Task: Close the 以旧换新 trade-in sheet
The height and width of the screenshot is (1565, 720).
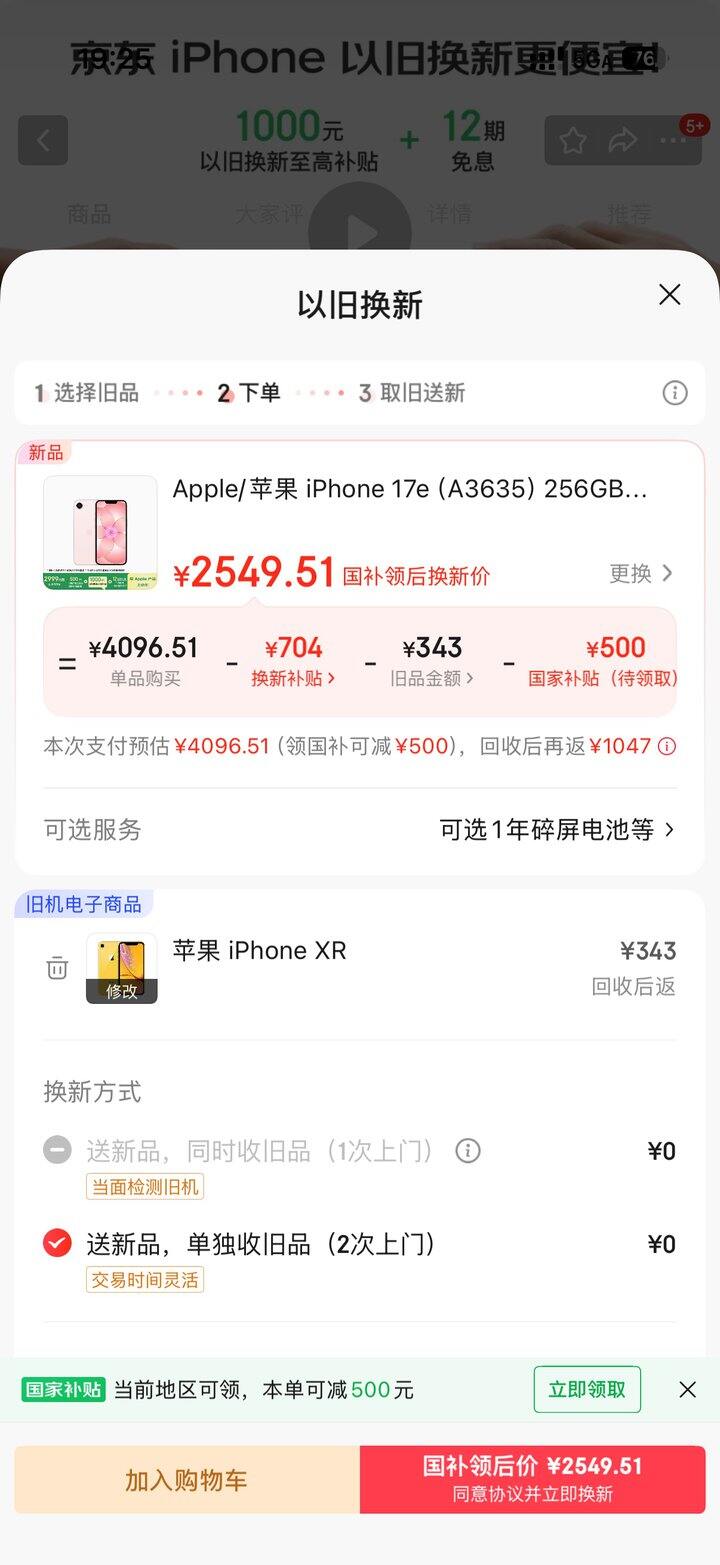Action: (669, 295)
